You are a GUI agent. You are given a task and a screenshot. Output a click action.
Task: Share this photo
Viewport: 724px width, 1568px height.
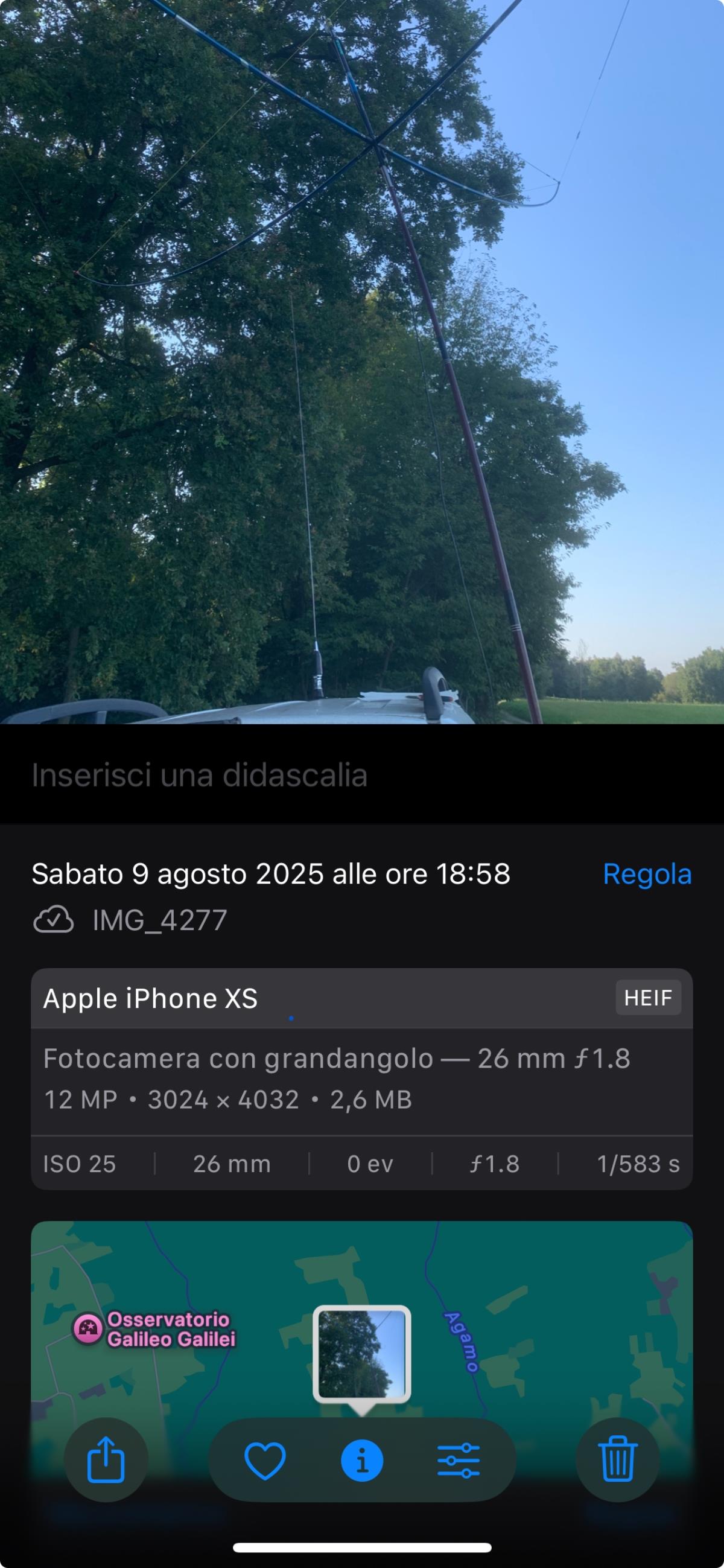[106, 1459]
